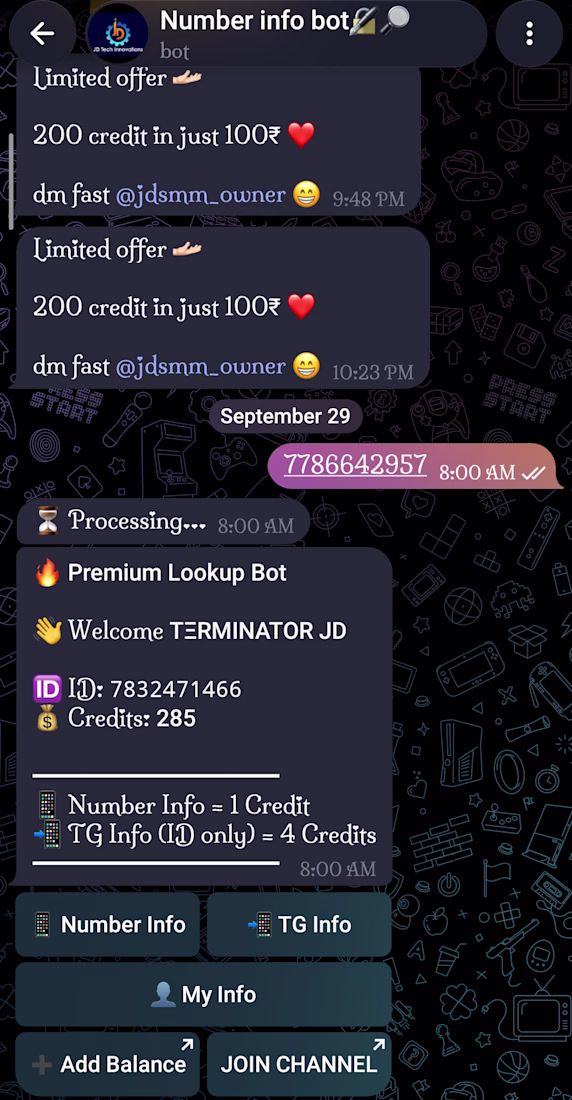572x1100 pixels.
Task: Open the three-dot overflow menu
Action: pos(529,33)
